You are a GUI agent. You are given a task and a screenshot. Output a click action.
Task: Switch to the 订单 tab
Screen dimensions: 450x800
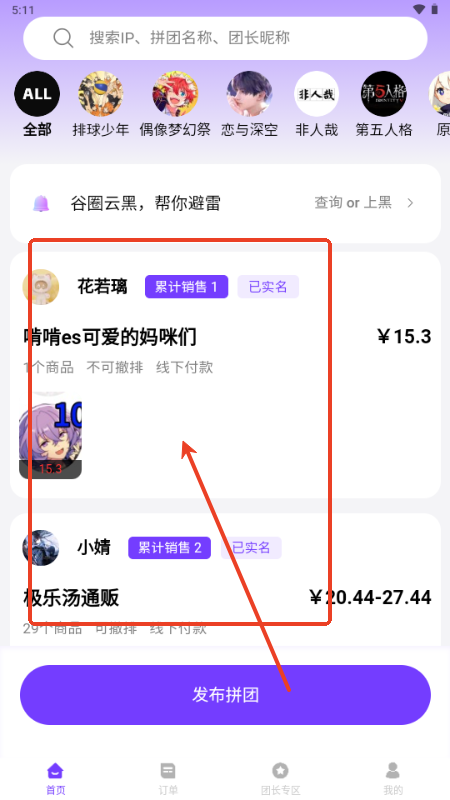coord(168,779)
